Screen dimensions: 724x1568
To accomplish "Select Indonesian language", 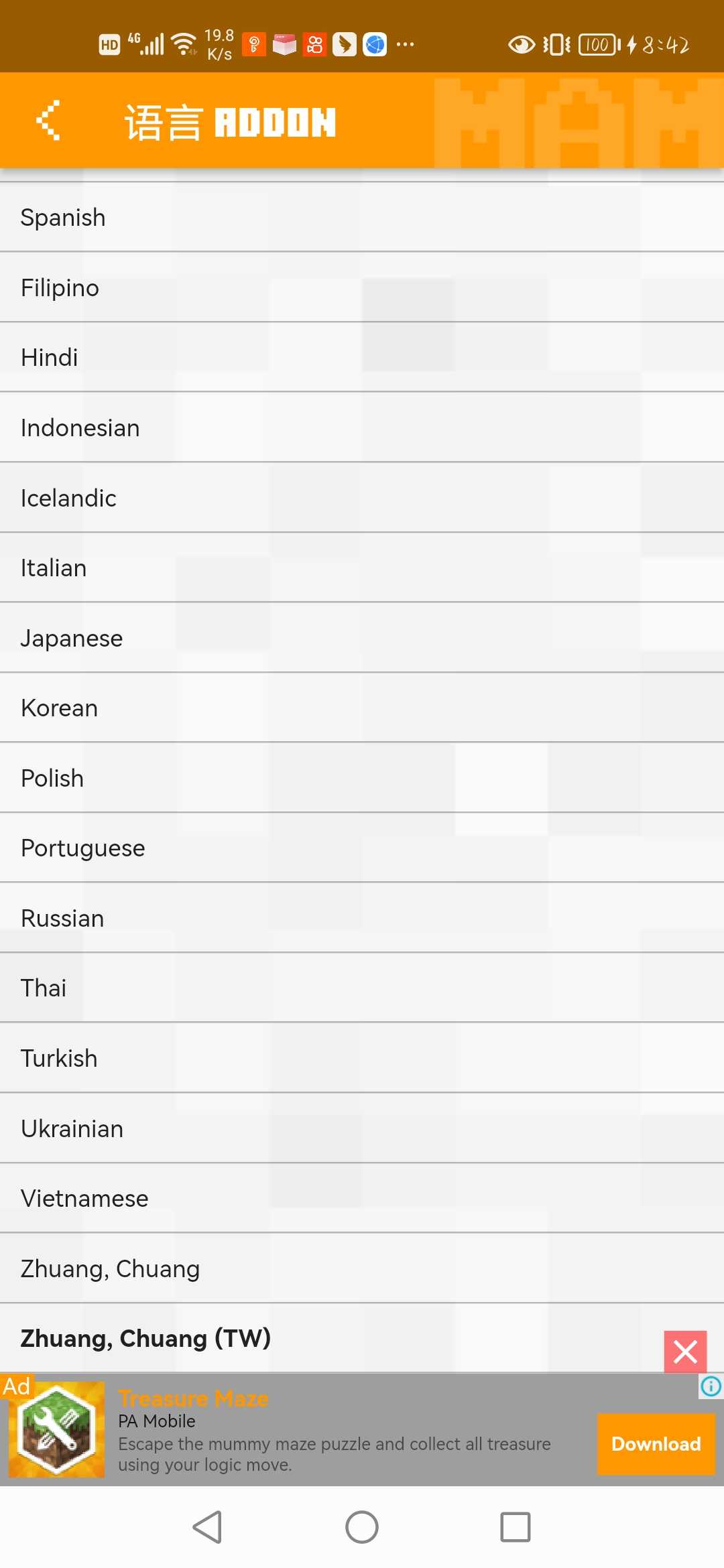I will 362,428.
